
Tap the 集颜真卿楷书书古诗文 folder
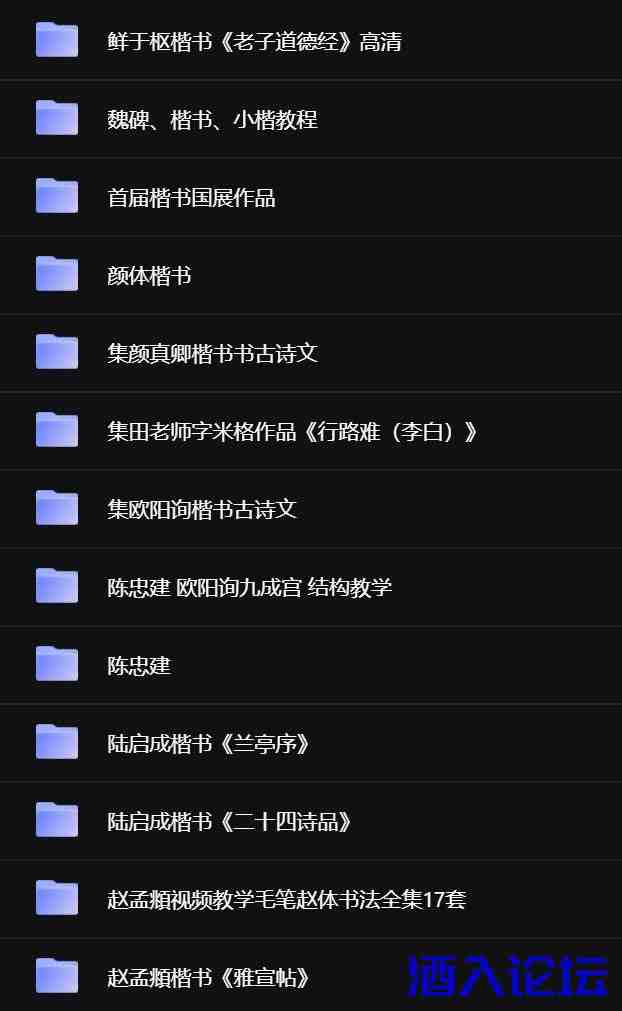[212, 354]
